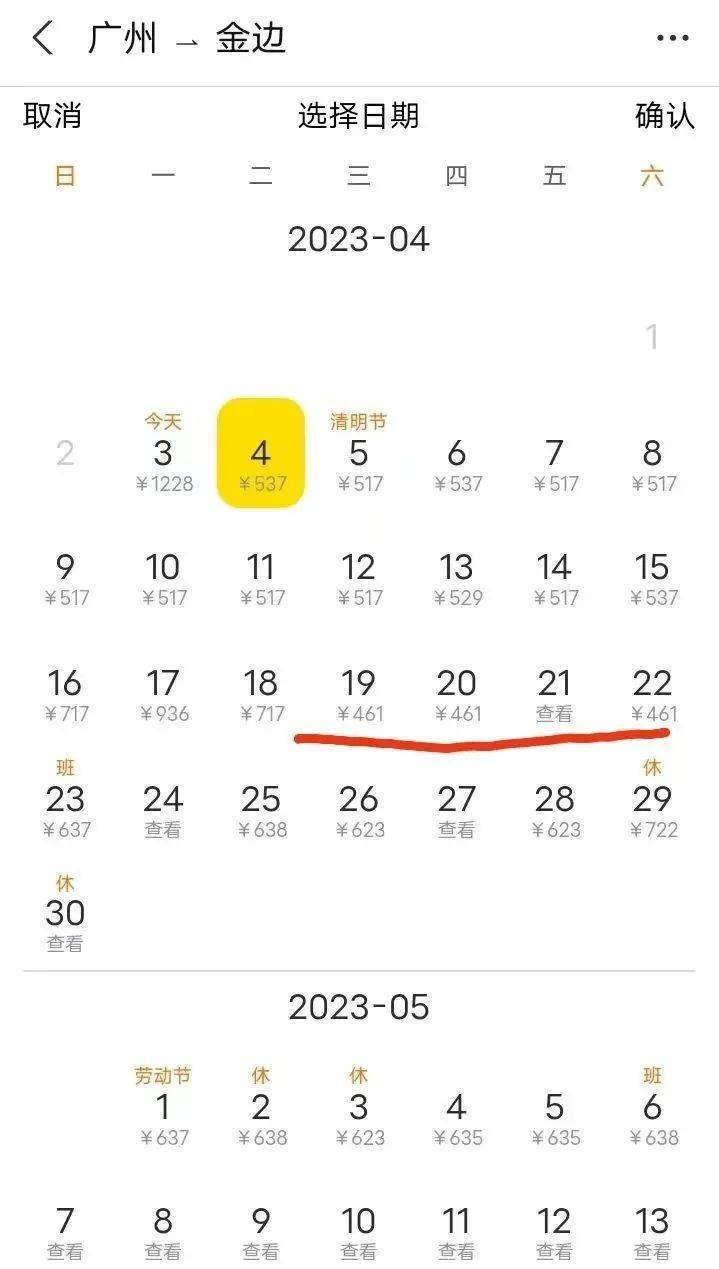Select April 3 priced at ¥1228

tap(163, 464)
